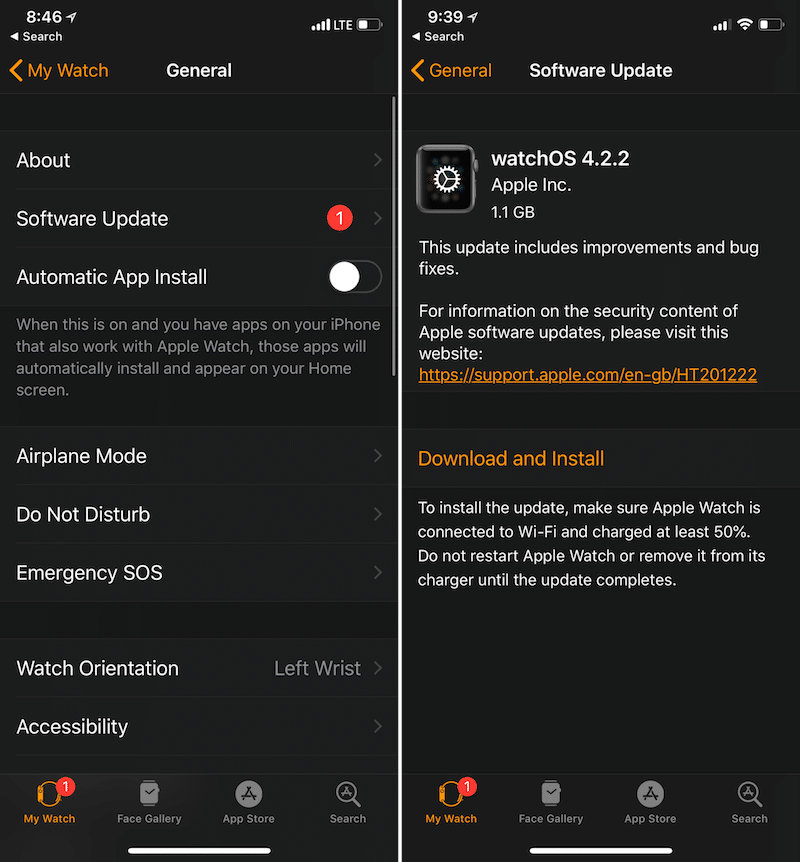
Task: Open Search tab on Software Update screen
Action: tap(749, 802)
